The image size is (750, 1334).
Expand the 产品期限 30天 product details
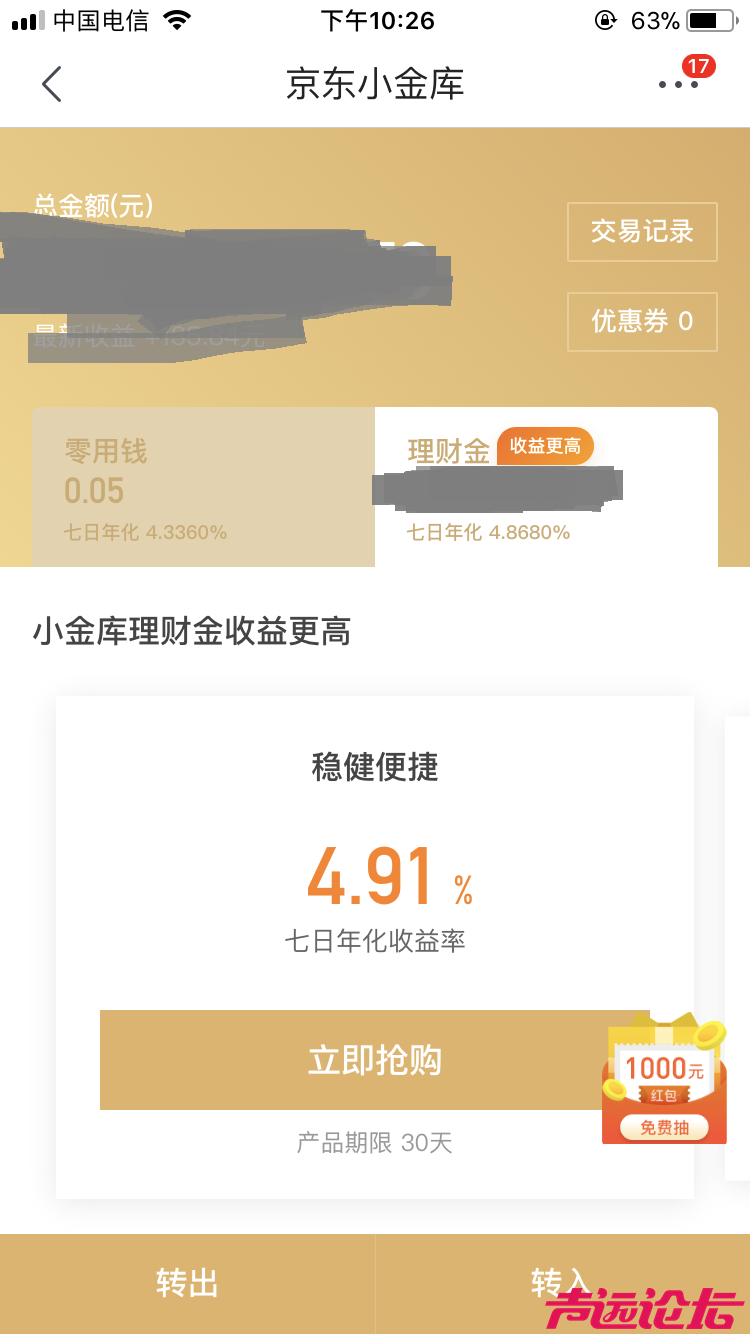click(375, 1143)
